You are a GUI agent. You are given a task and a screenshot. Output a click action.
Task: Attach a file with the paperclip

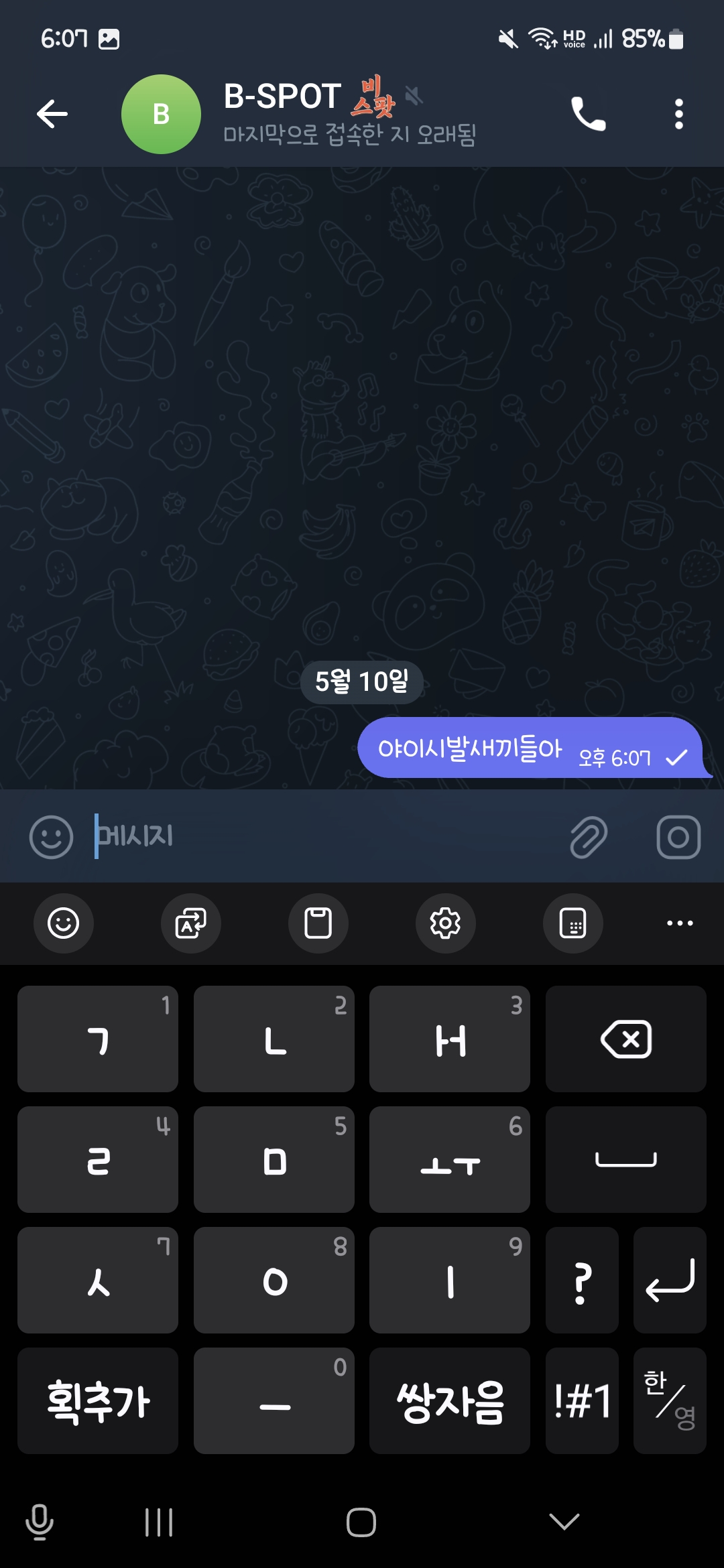[588, 836]
